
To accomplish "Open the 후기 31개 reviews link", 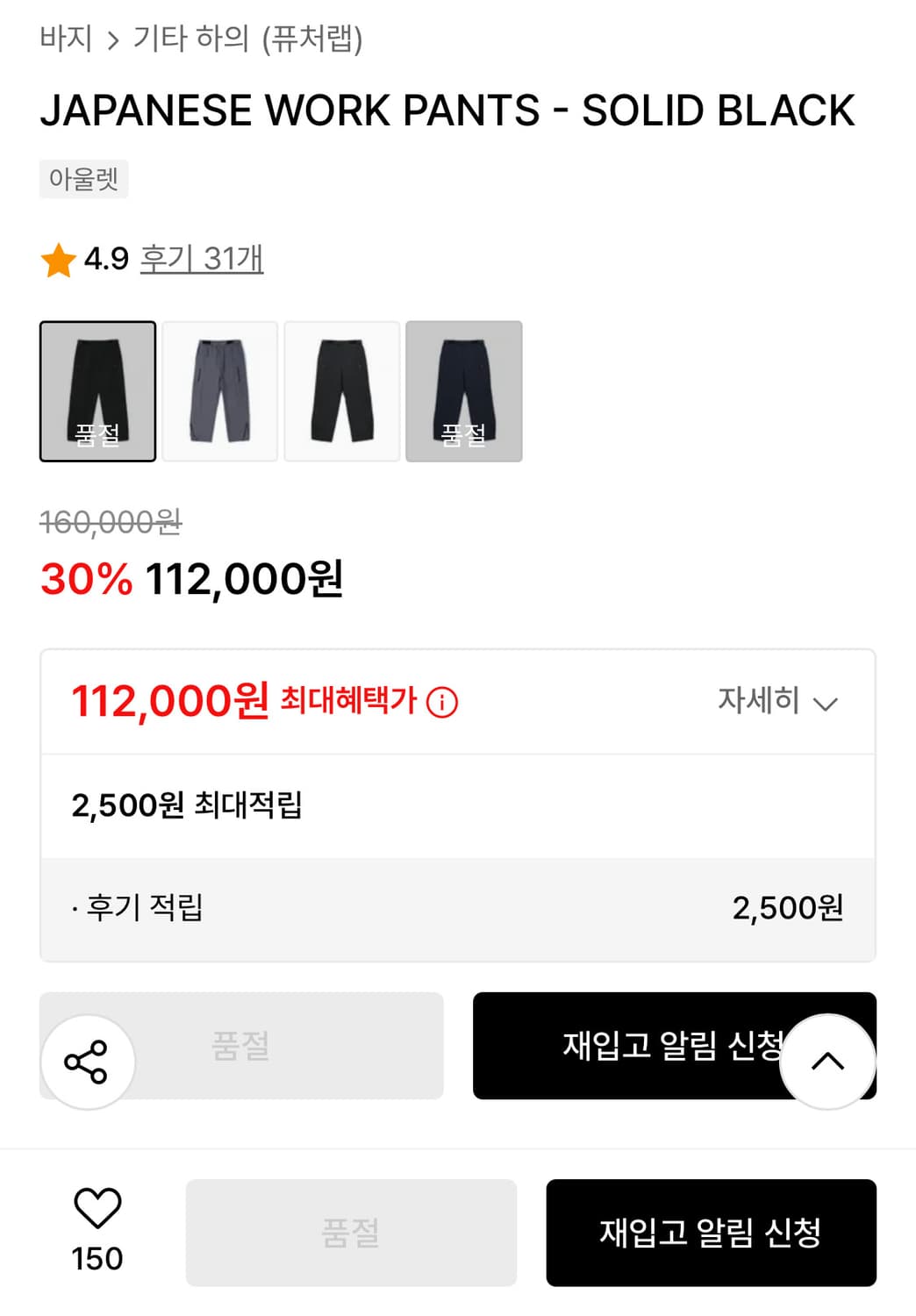I will [204, 259].
